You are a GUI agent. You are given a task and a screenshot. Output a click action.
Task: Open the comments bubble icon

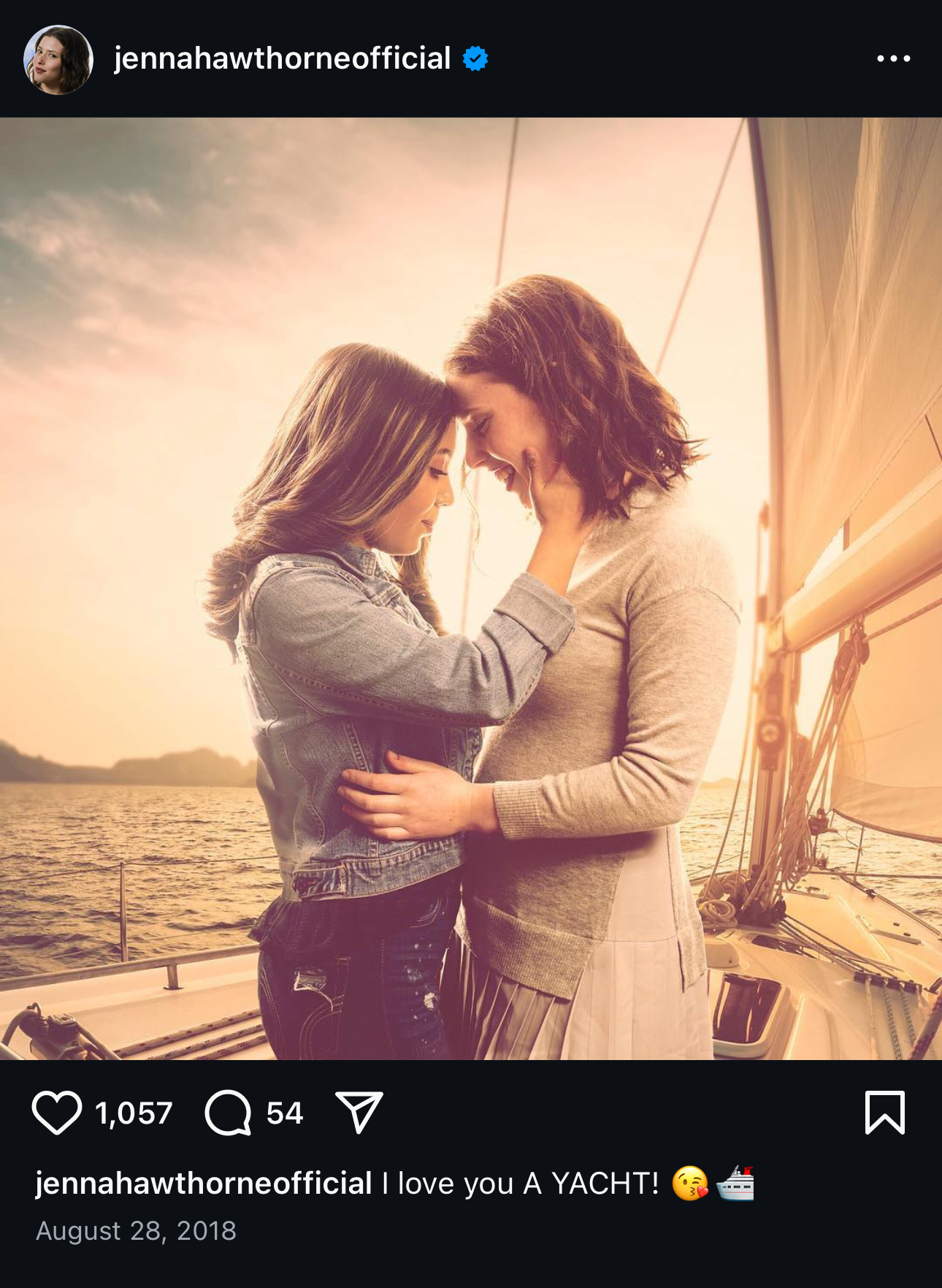[228, 1112]
